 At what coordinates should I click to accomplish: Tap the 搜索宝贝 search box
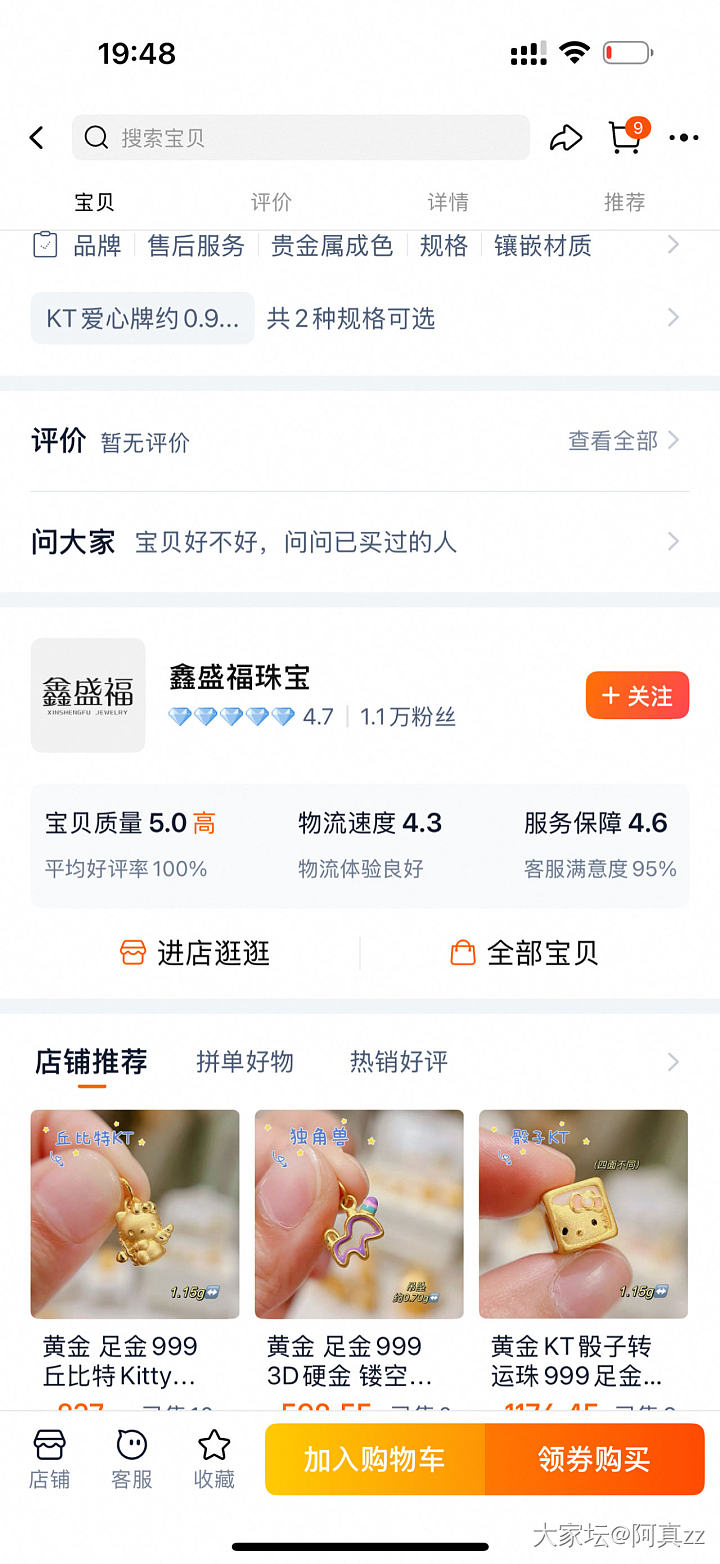pyautogui.click(x=300, y=138)
